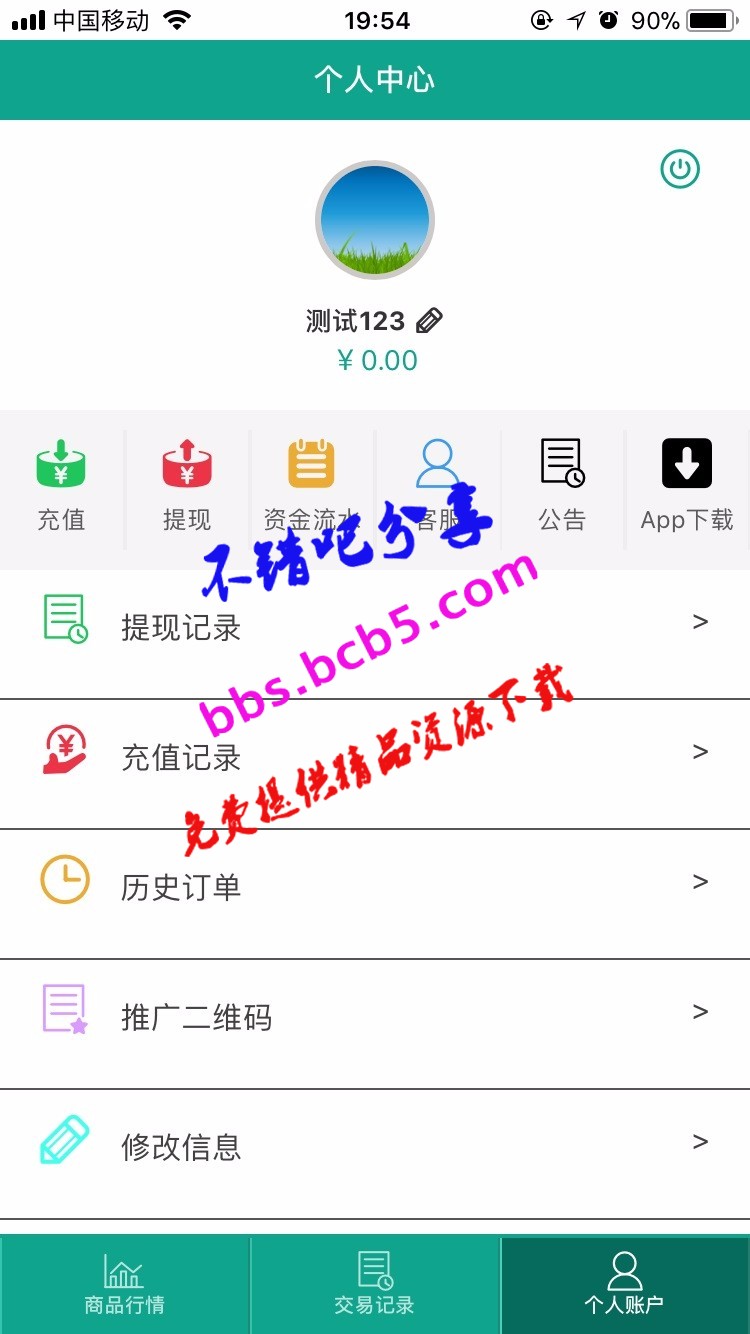Open 推广二维码 promotion QR code
The width and height of the screenshot is (750, 1334).
(375, 1017)
